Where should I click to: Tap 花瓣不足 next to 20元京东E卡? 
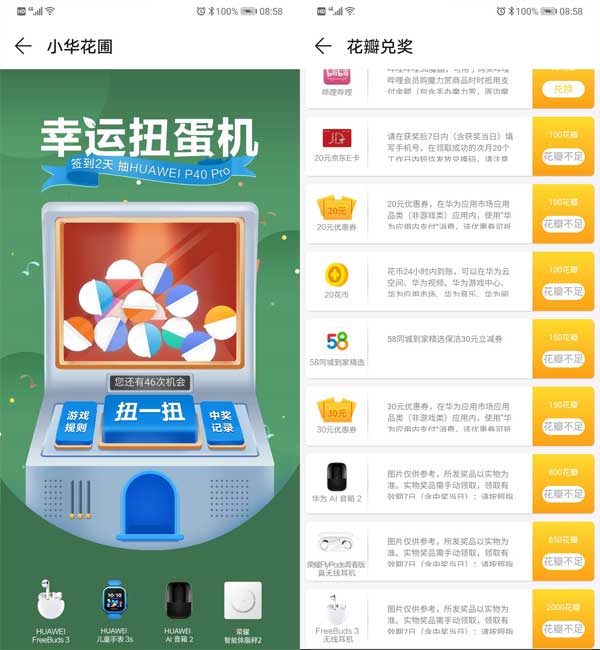coord(563,156)
